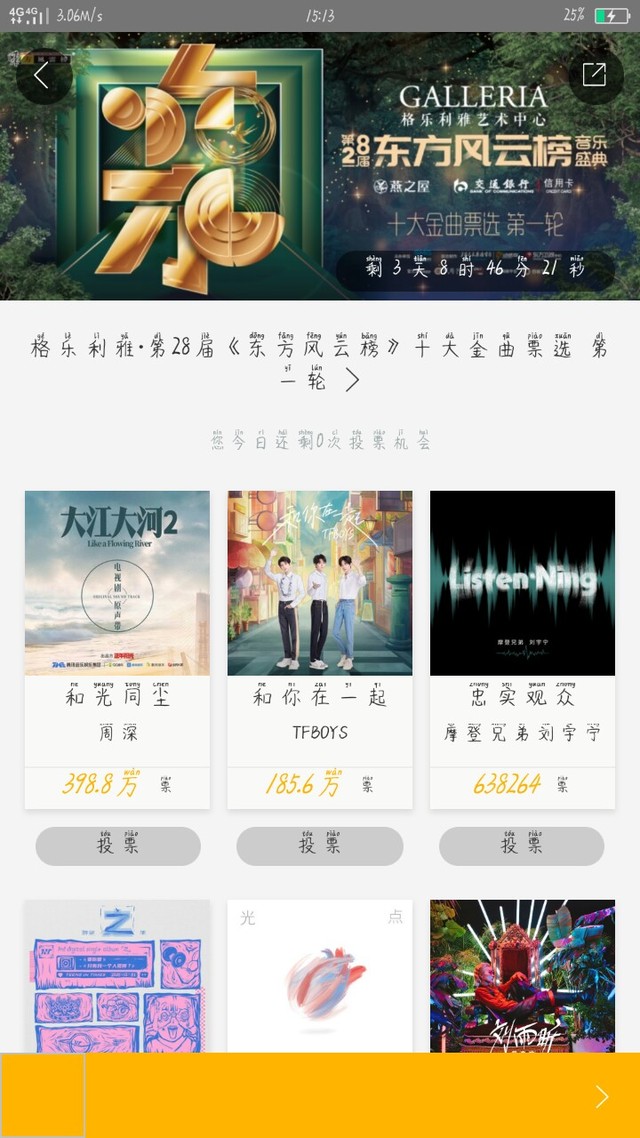Image resolution: width=640 pixels, height=1138 pixels.
Task: Go back using the top-left arrow
Action: click(x=42, y=76)
